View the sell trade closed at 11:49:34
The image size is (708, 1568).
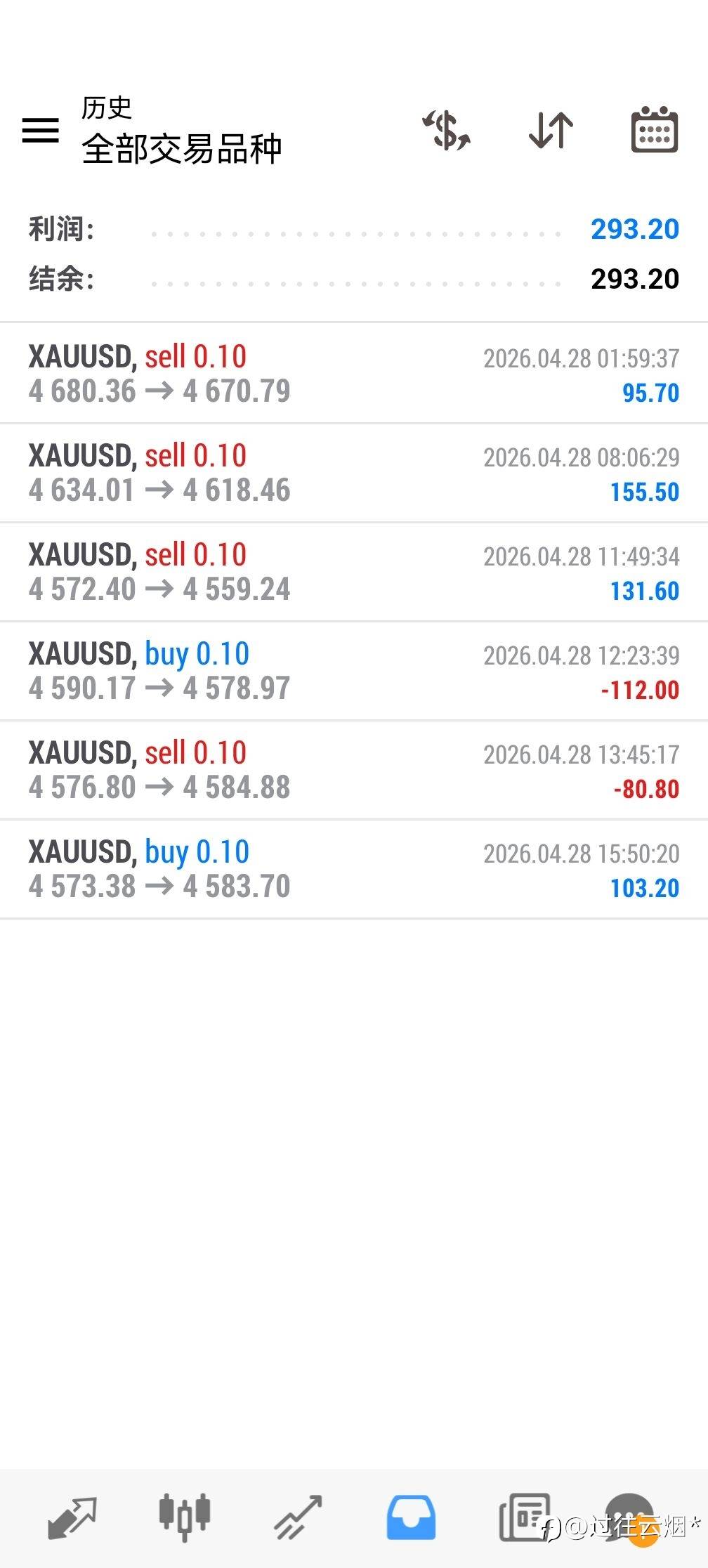(354, 572)
